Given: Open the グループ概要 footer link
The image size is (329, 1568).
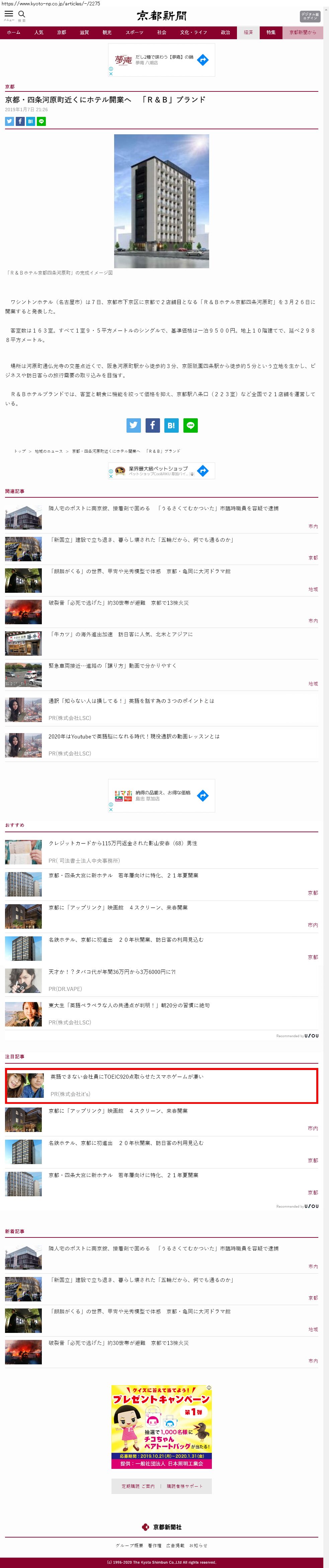Looking at the screenshot, I should (129, 1546).
